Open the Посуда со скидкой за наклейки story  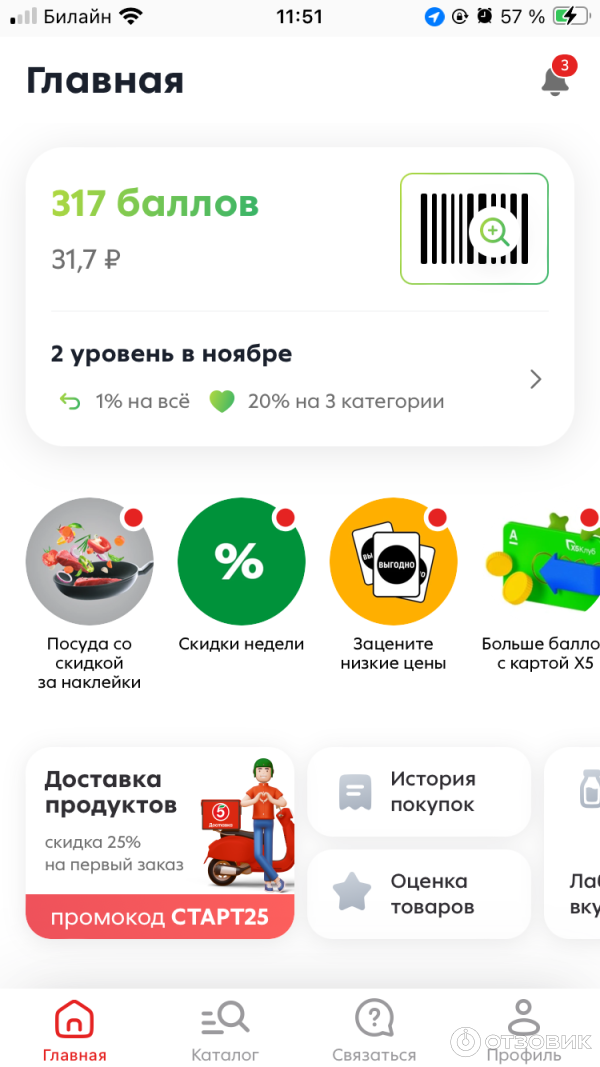pyautogui.click(x=90, y=562)
